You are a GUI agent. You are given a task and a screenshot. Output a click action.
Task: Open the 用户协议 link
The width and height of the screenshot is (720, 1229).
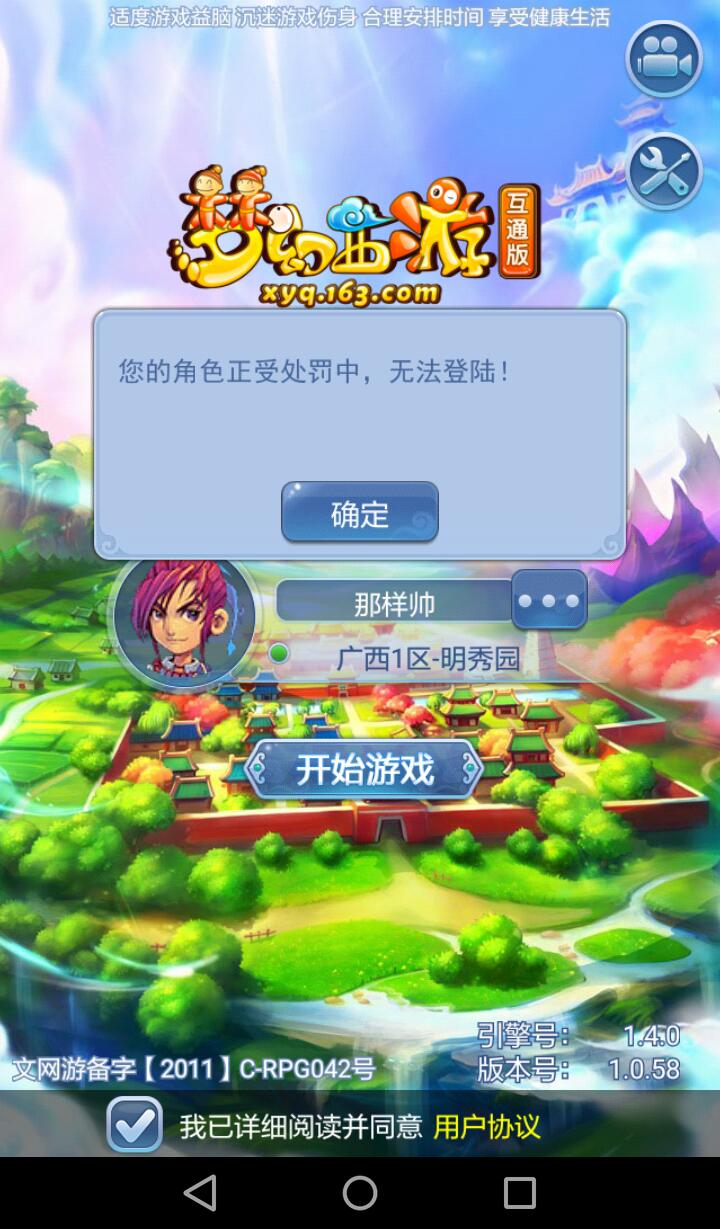tap(487, 1127)
